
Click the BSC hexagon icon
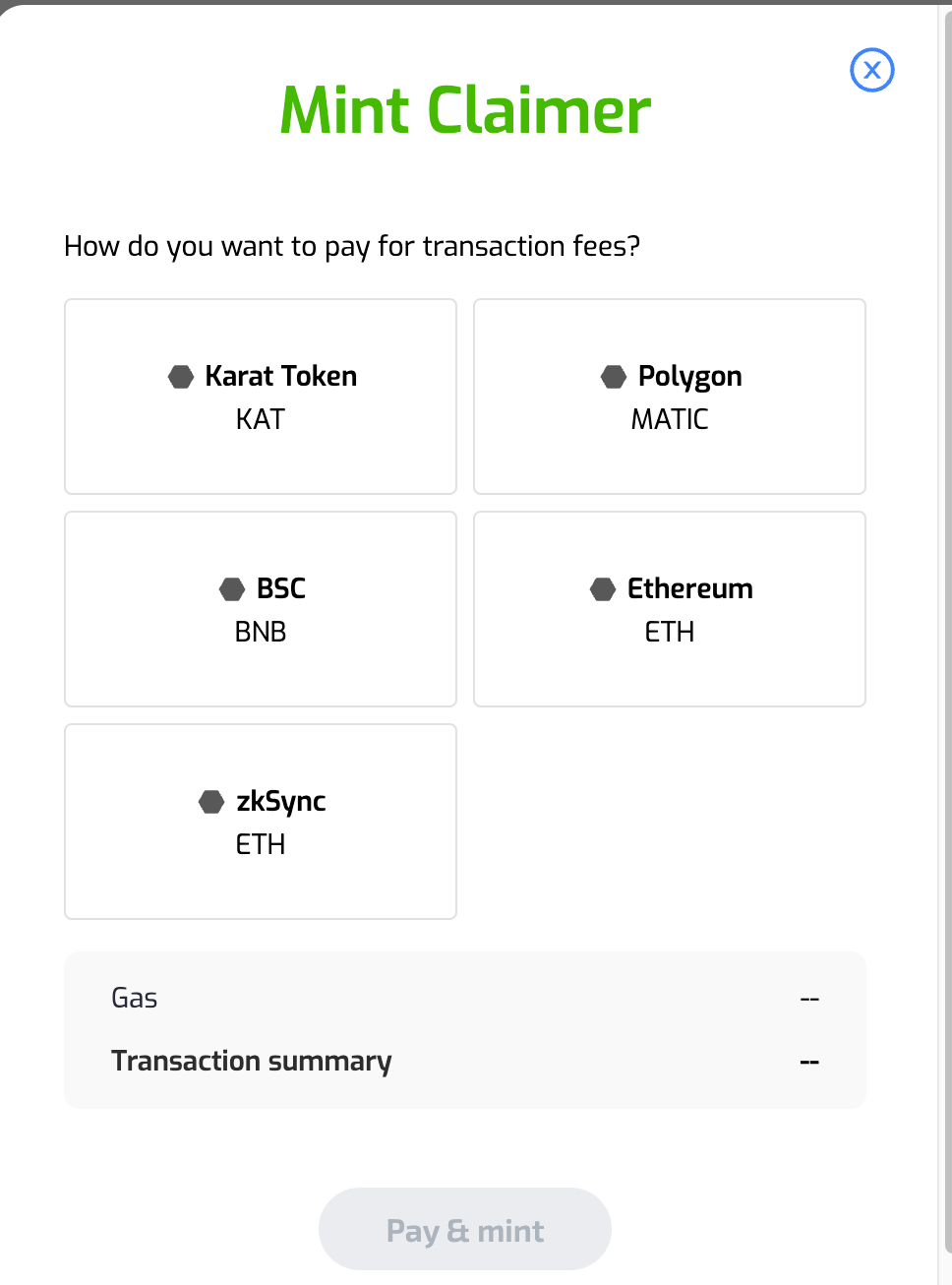(231, 588)
